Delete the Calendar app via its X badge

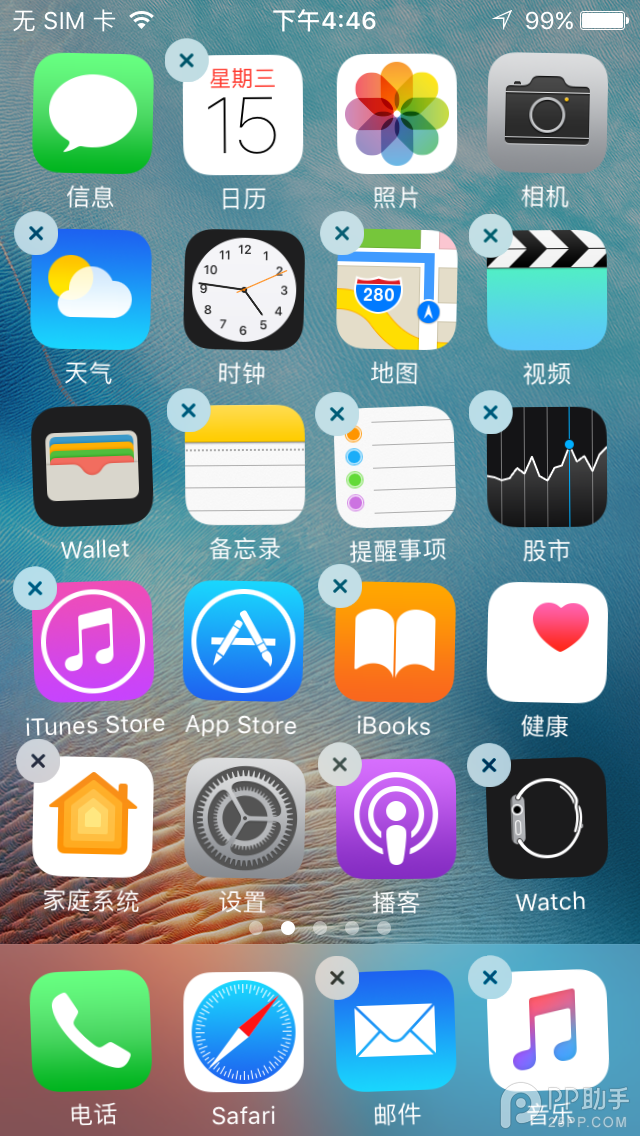(186, 60)
